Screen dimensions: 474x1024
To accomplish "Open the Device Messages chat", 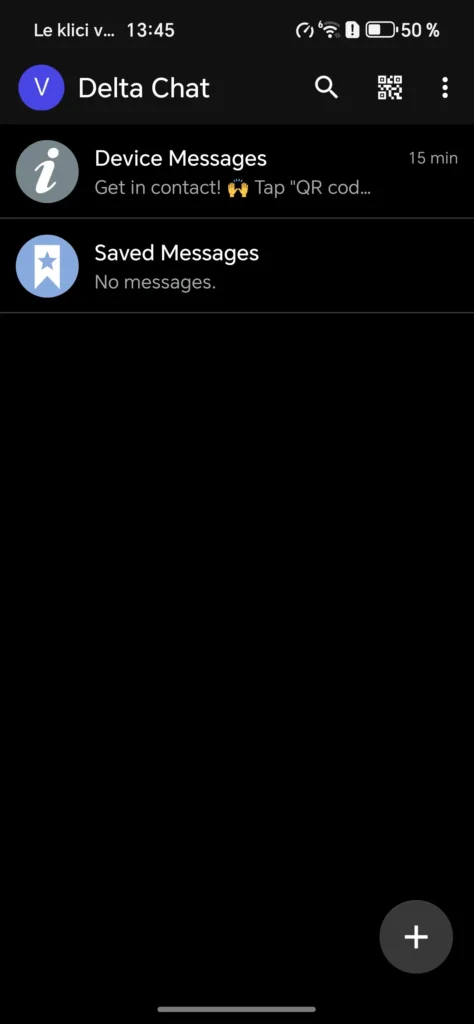I will coord(237,172).
